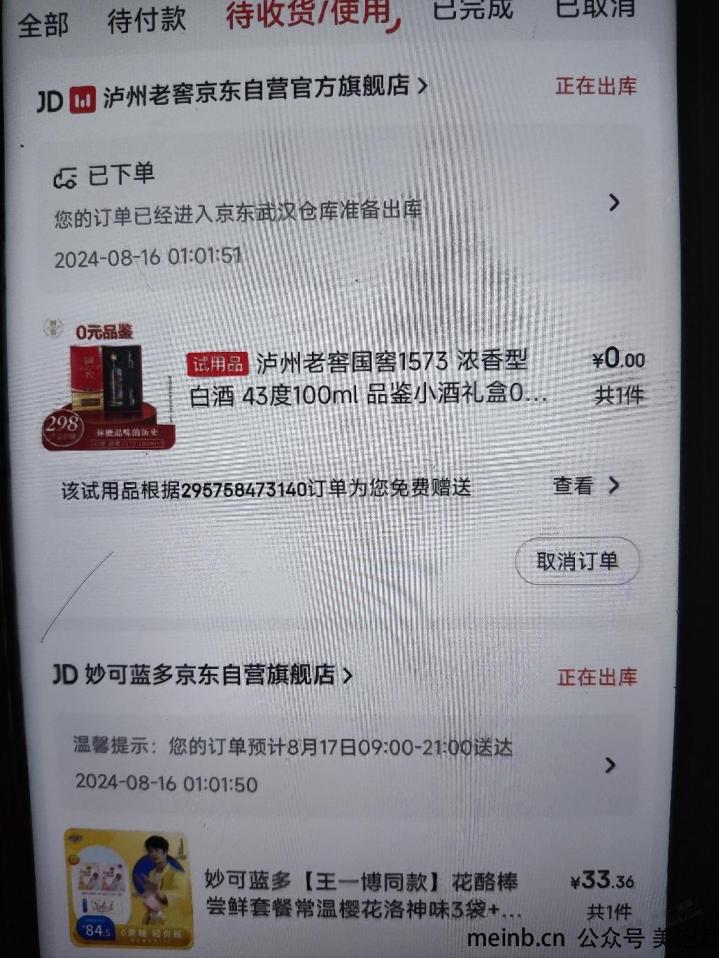Open logistics status for 已下单 order
The height and width of the screenshot is (958, 719).
coord(340,213)
